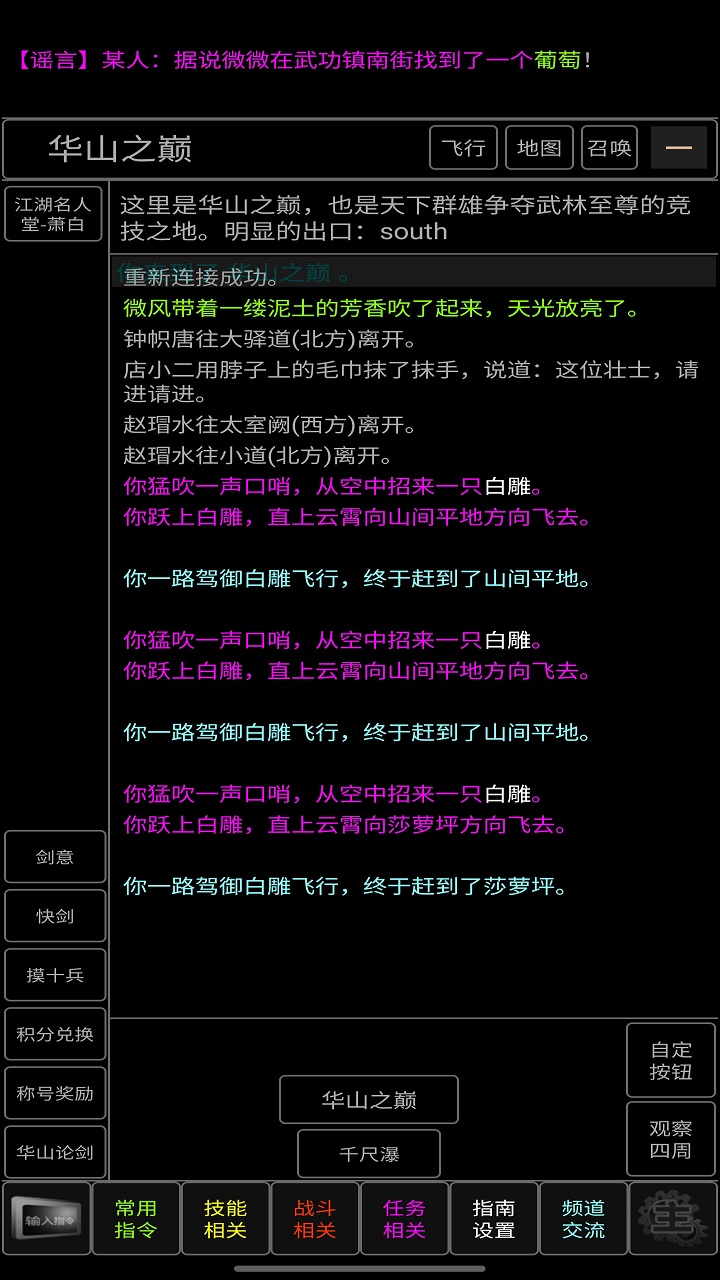Go to the 千尺瀑 location
720x1280 pixels.
point(369,1154)
